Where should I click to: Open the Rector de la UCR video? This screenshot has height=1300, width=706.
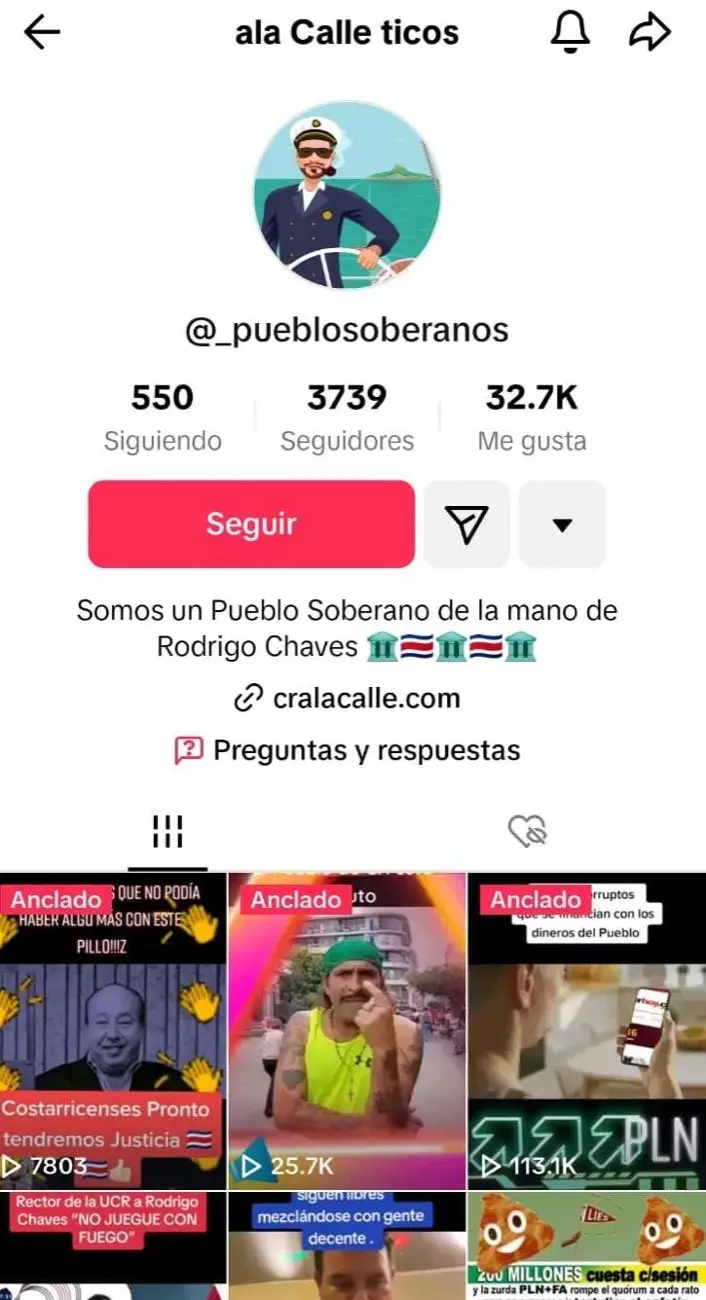pos(113,1246)
